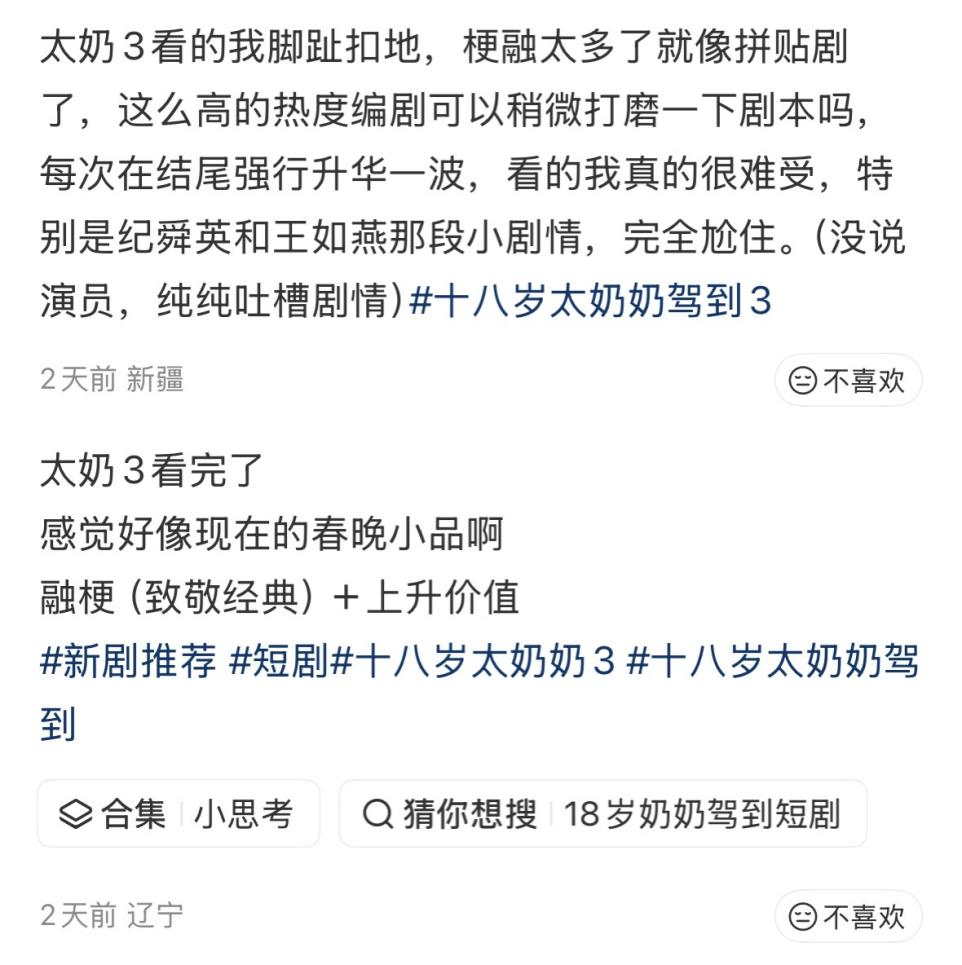Tap 不喜欢 on the post from 新疆
The width and height of the screenshot is (962, 965).
coord(847,380)
